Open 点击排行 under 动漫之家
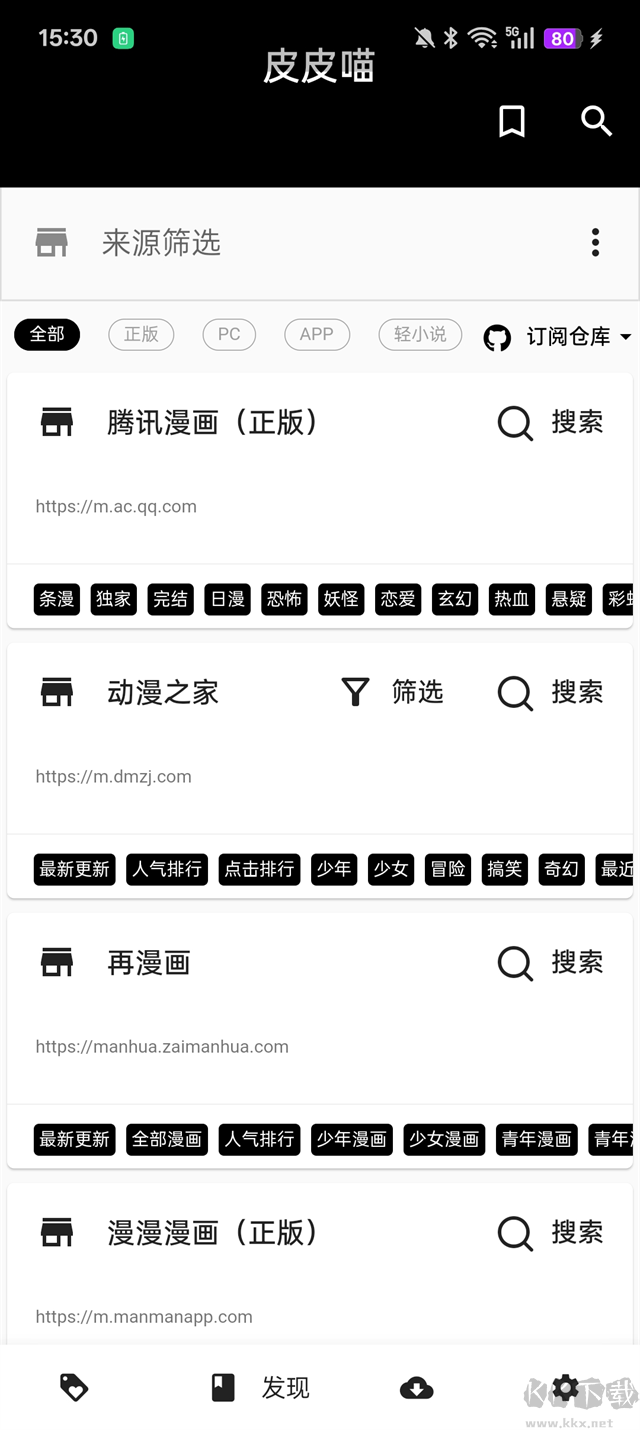Image resolution: width=640 pixels, height=1430 pixels. pyautogui.click(x=259, y=869)
